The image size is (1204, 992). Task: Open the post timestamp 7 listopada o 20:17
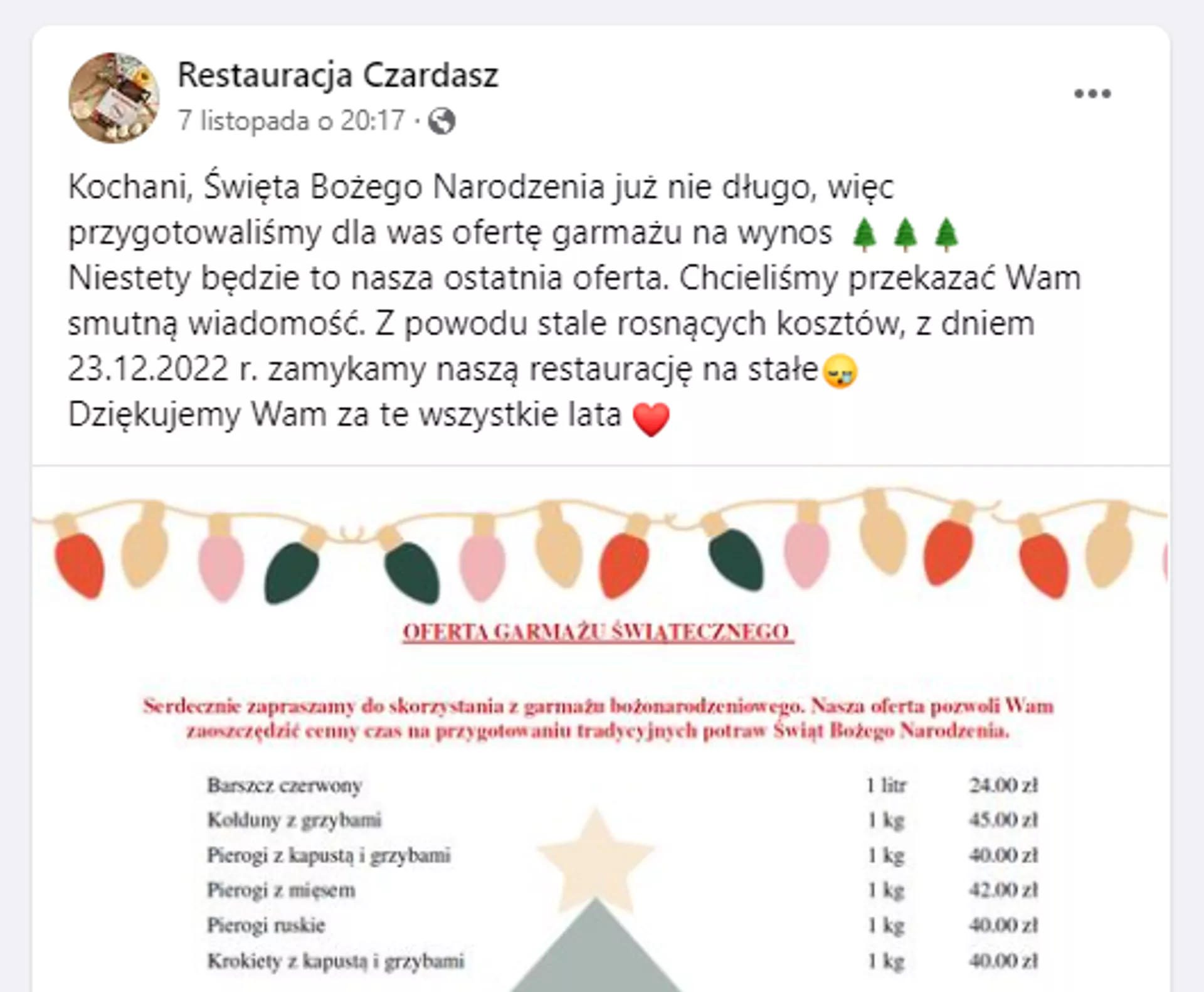292,120
